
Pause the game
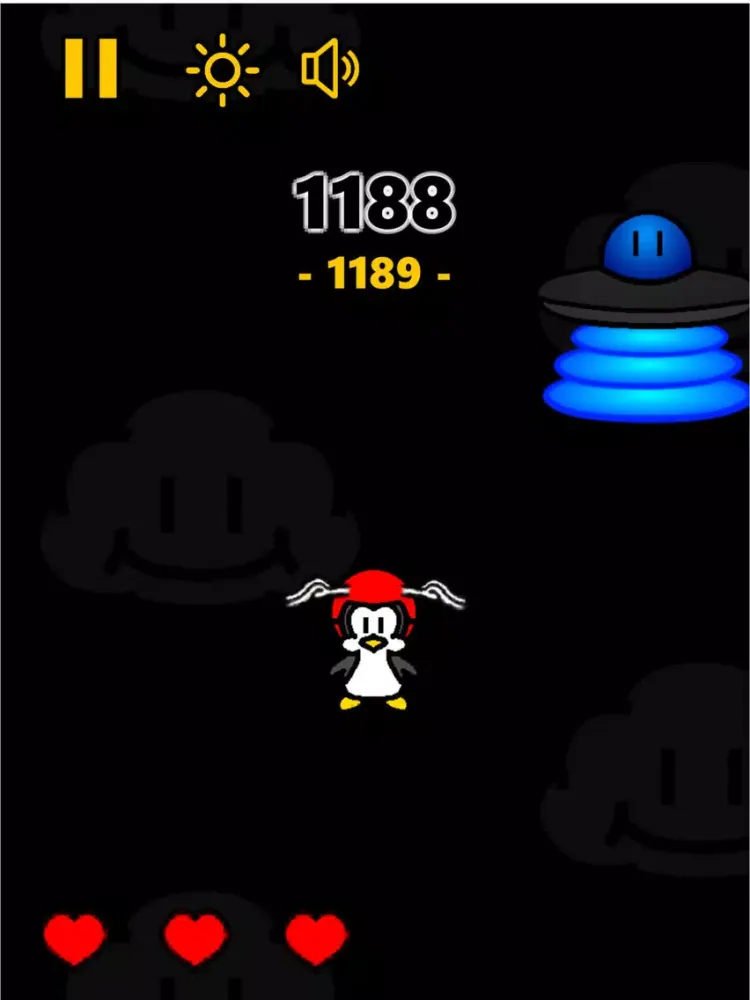(x=91, y=69)
